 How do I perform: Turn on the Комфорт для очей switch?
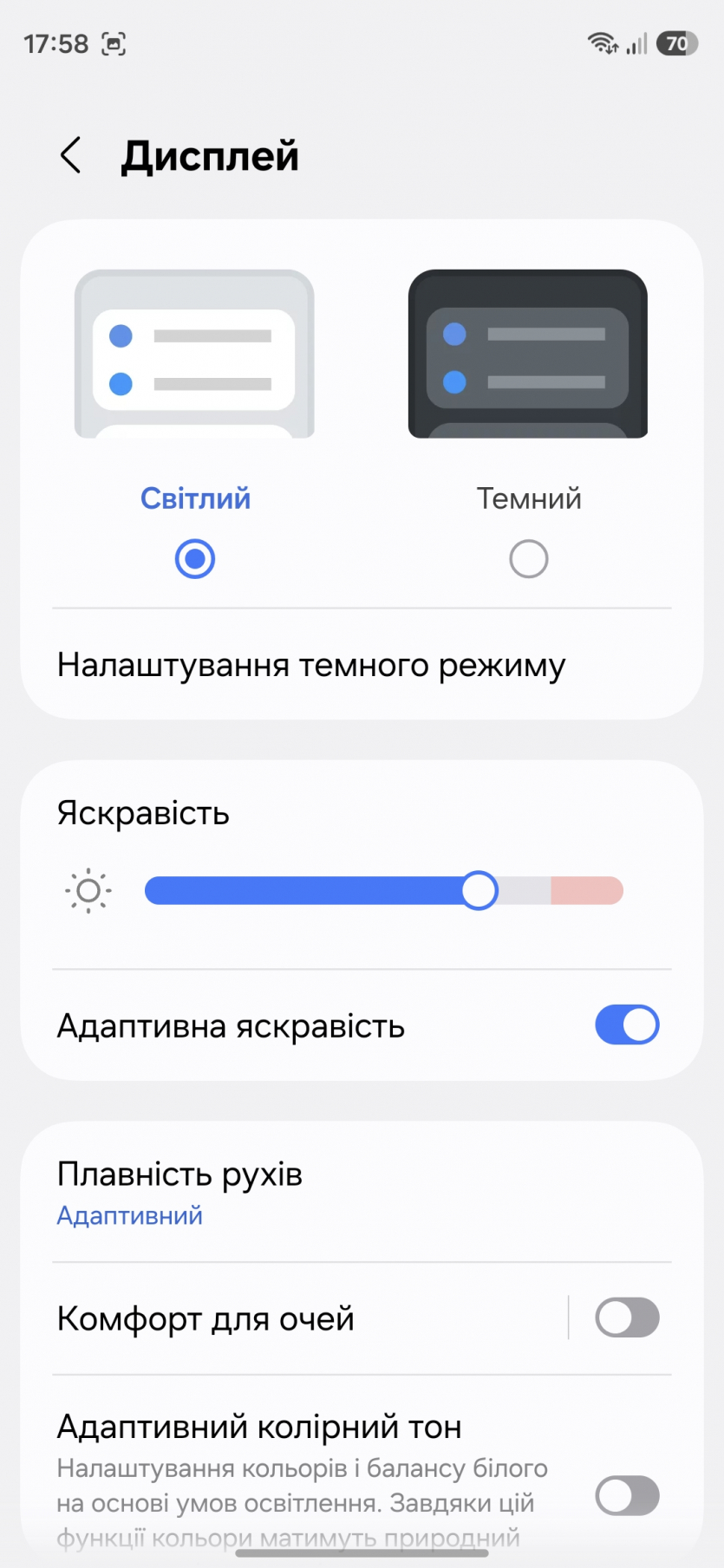coord(626,1318)
